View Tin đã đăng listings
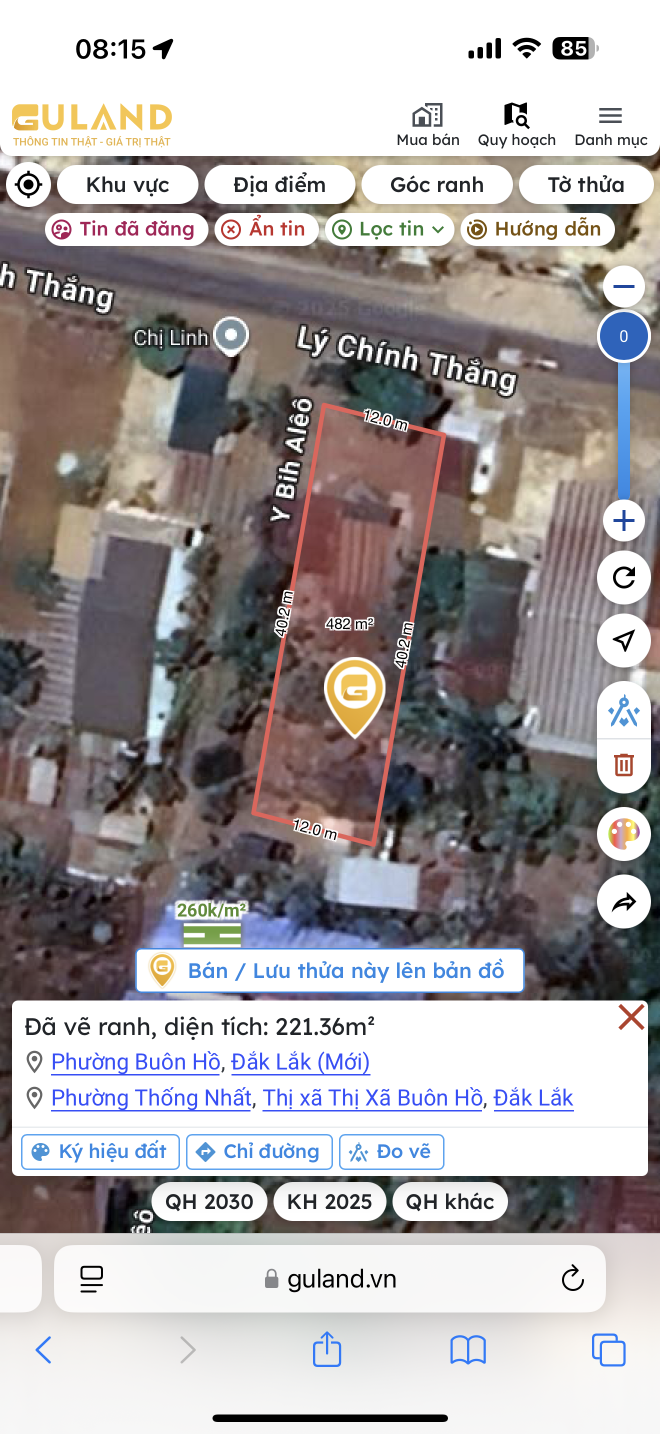660x1434 pixels. pos(126,229)
